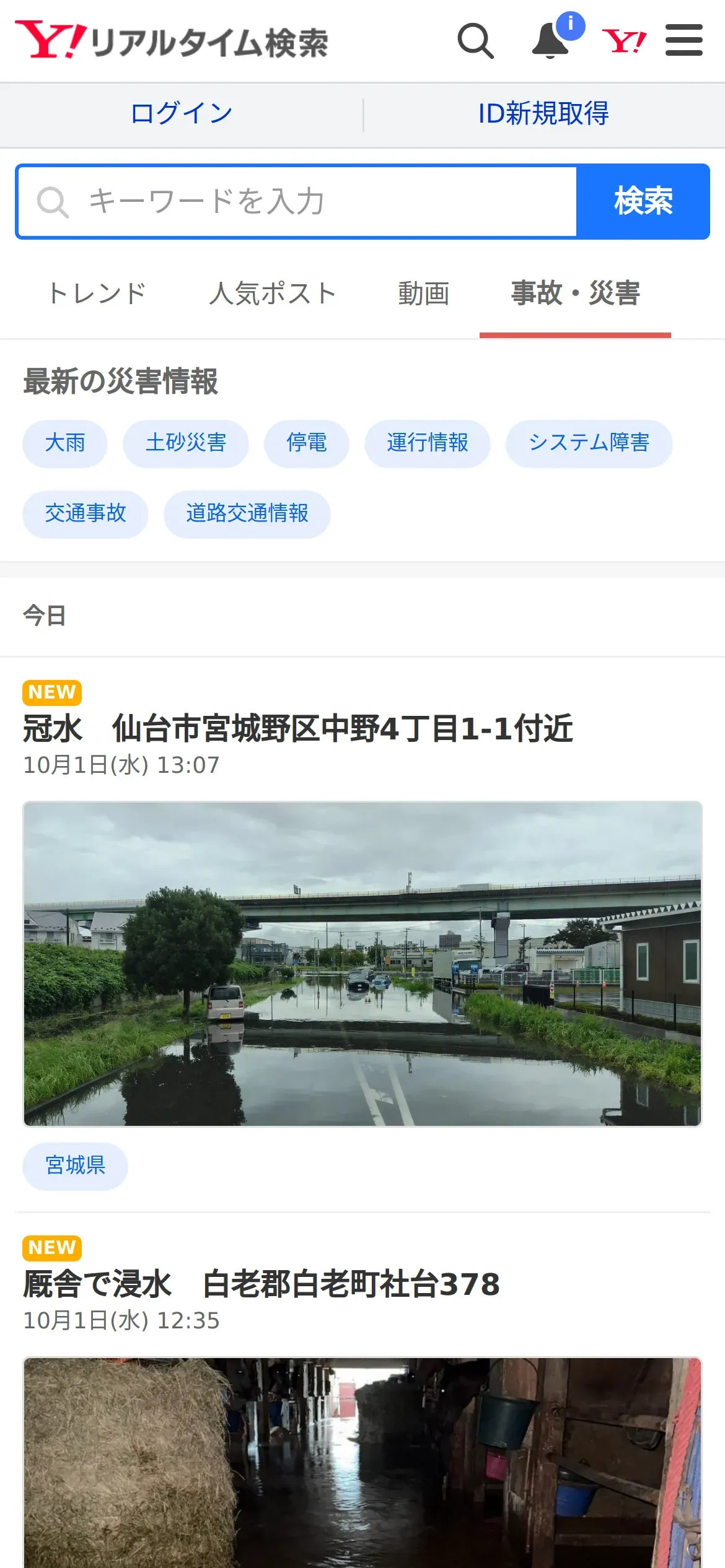Viewport: 725px width, 1568px height.
Task: Select the 土砂災害 chip
Action: click(x=186, y=443)
